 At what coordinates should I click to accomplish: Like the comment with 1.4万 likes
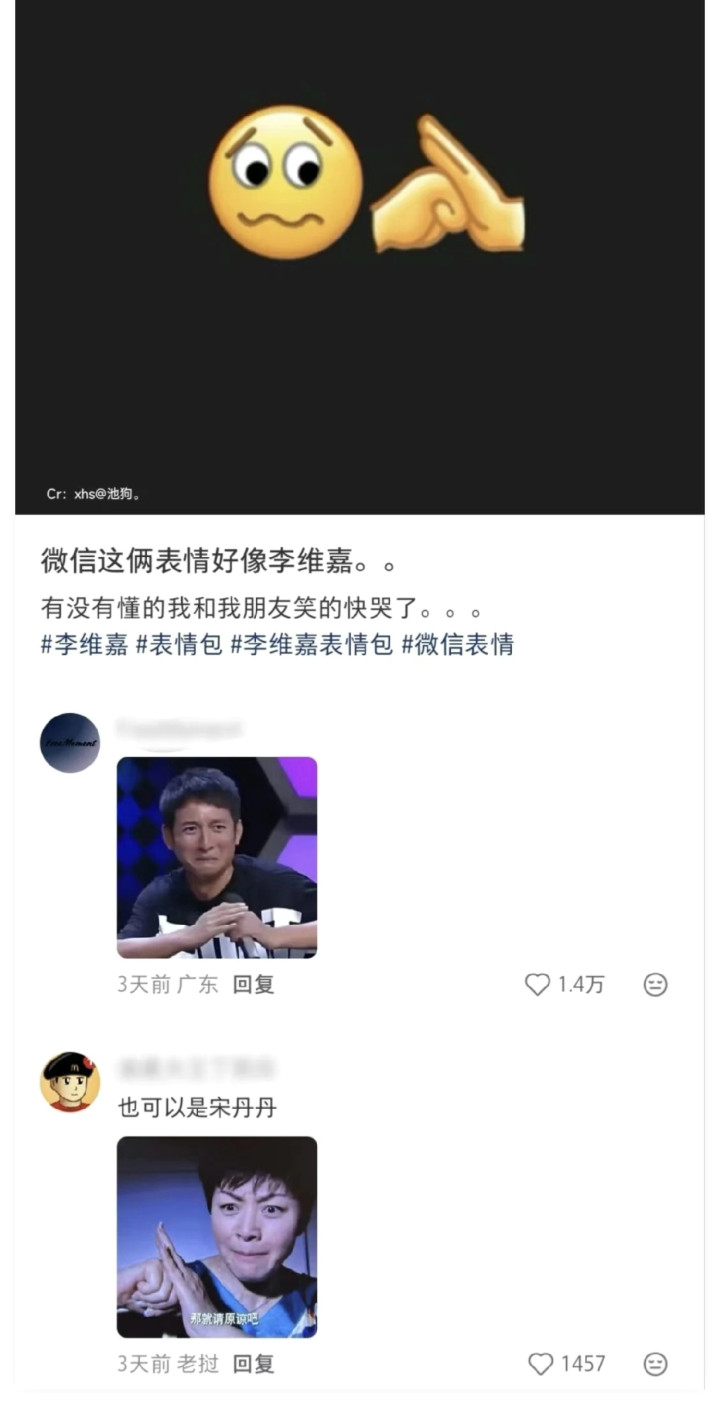[538, 985]
